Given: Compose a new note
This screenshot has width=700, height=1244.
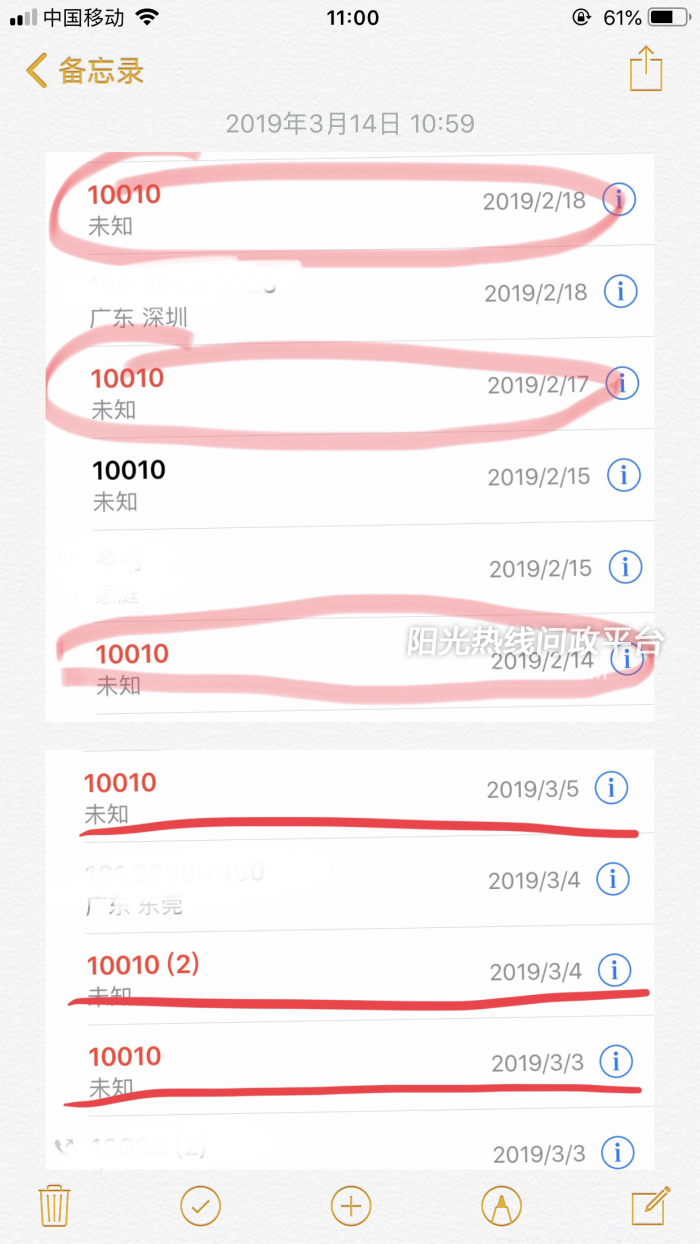Looking at the screenshot, I should pos(650,1206).
